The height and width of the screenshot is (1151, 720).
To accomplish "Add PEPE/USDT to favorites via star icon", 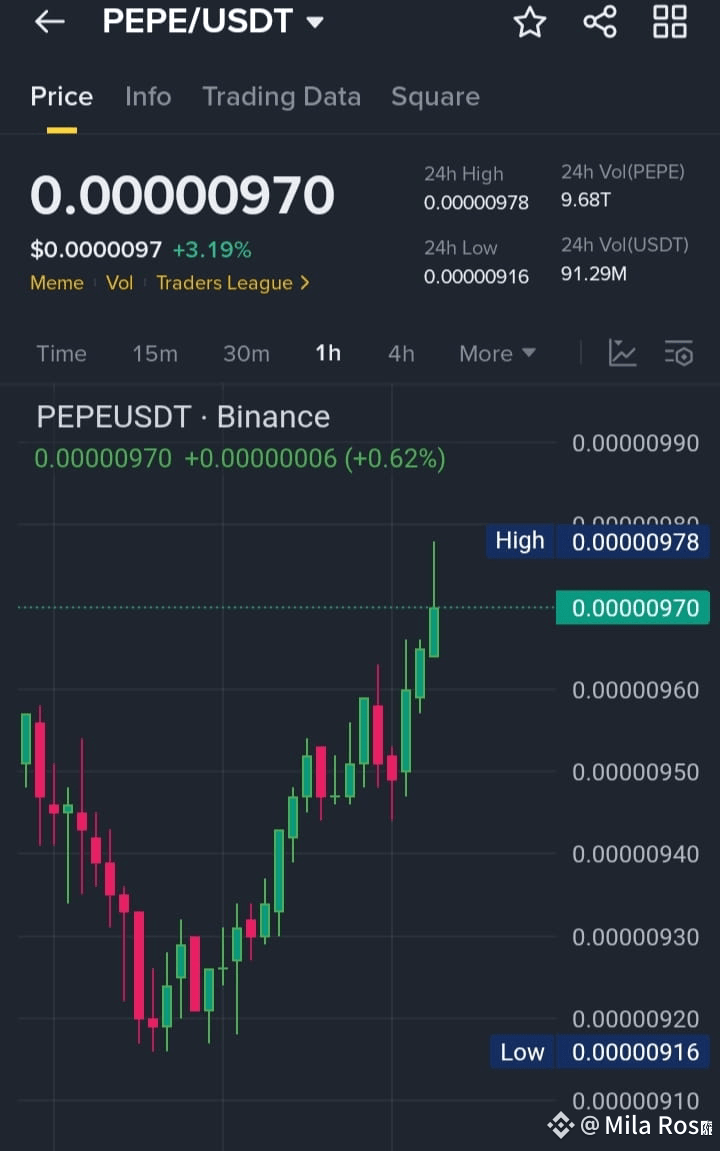I will click(x=530, y=21).
